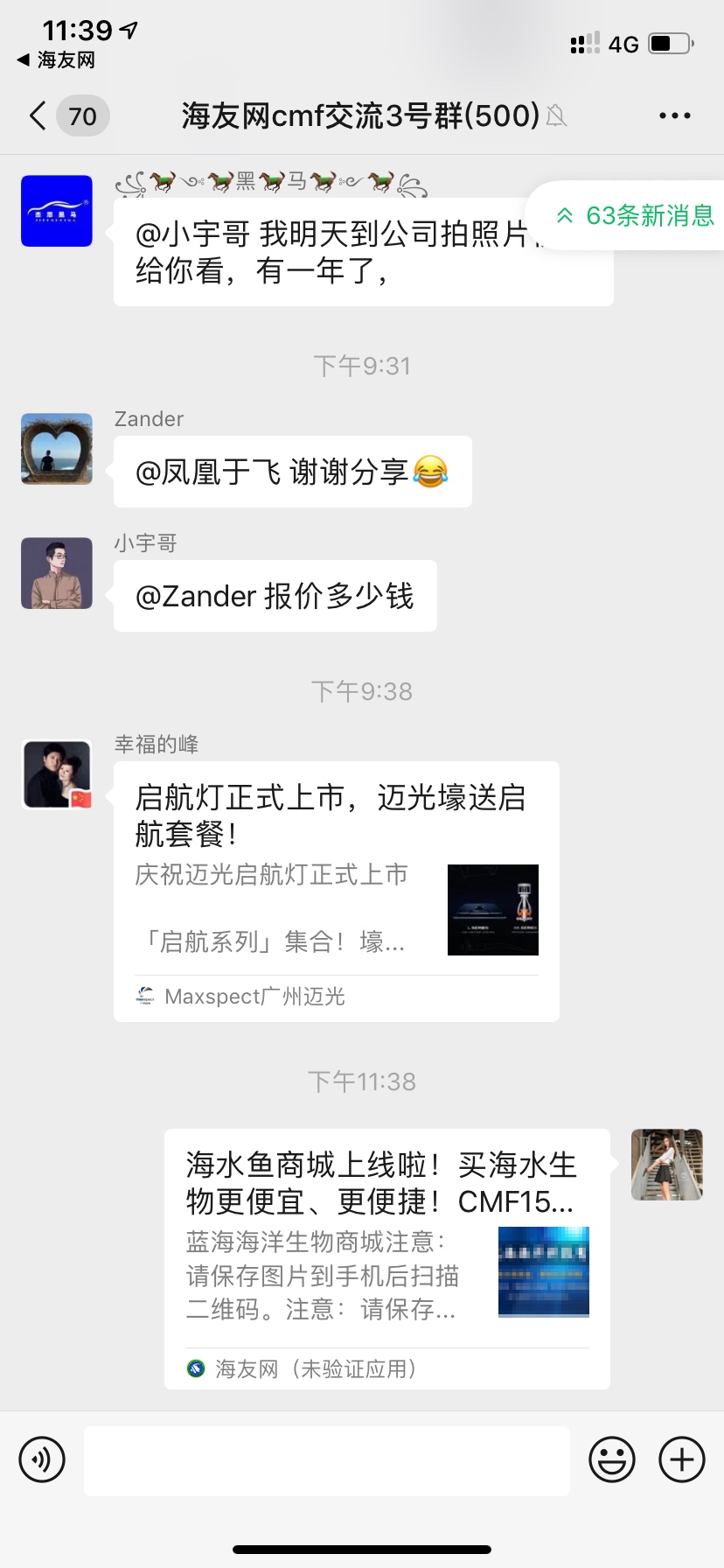Jump to the 63条新消息 unread messages
The image size is (724, 1568).
[x=636, y=215]
